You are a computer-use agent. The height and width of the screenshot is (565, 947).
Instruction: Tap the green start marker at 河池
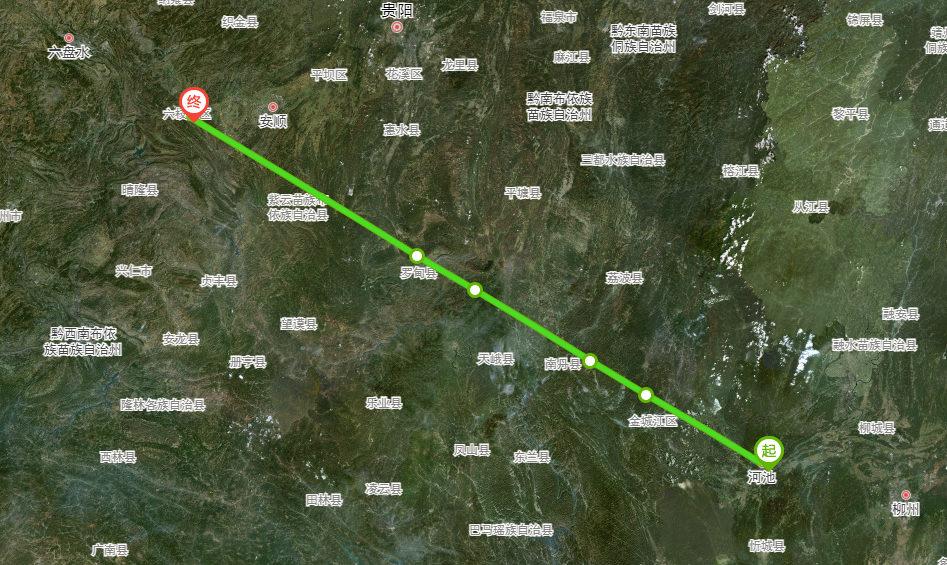(768, 451)
